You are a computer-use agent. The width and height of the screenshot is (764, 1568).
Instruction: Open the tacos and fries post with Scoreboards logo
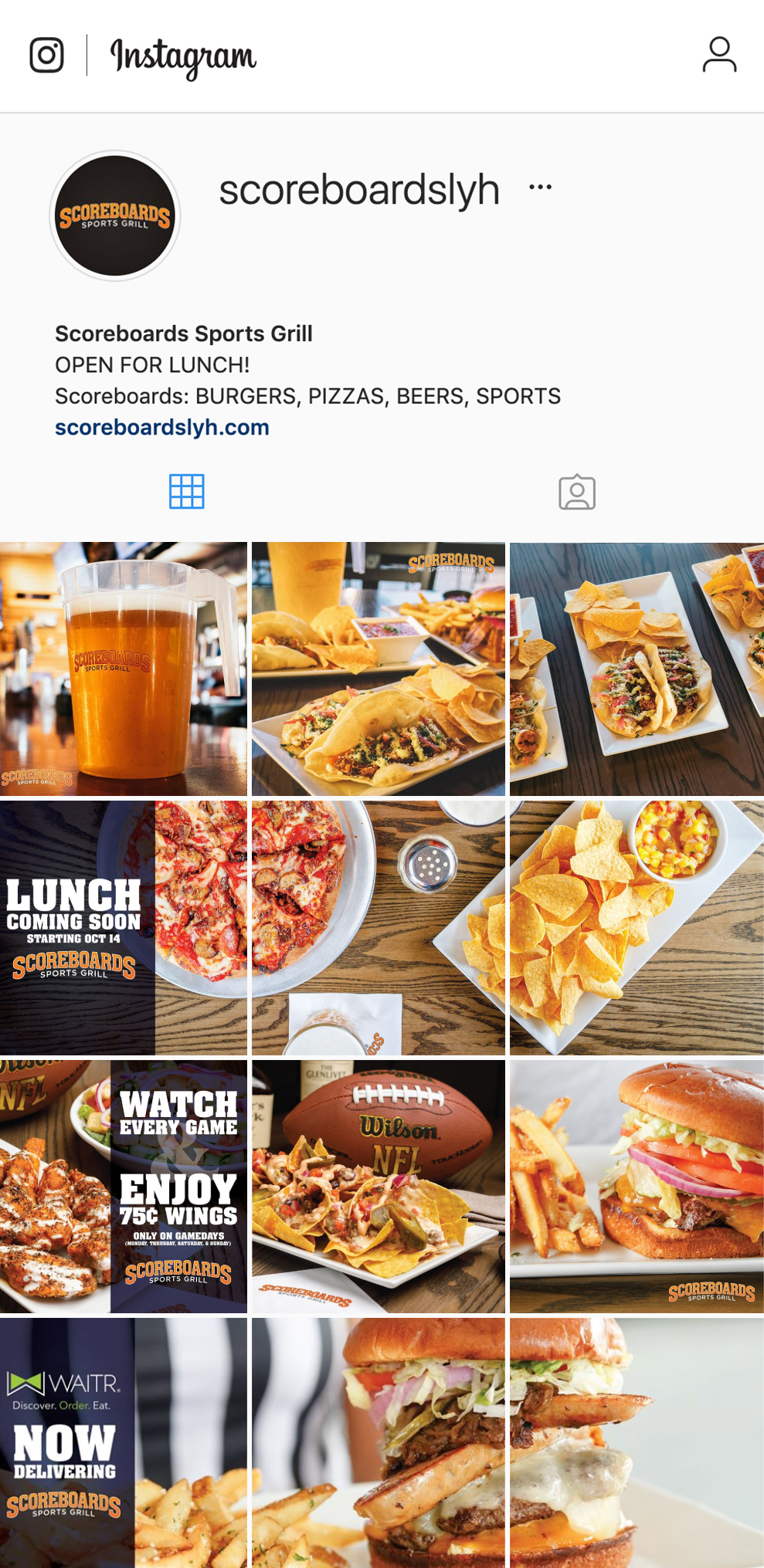(x=379, y=669)
